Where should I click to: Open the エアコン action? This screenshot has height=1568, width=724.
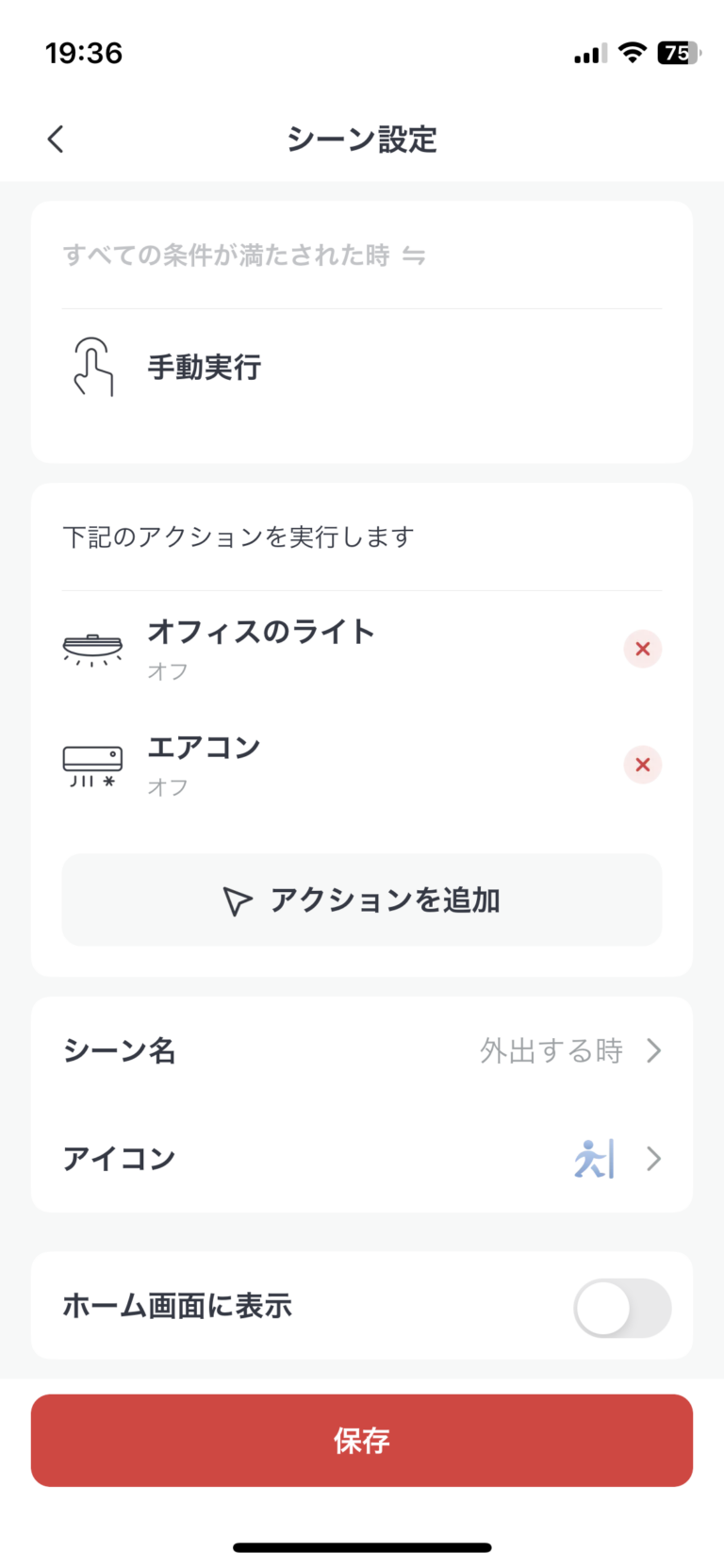[x=205, y=765]
